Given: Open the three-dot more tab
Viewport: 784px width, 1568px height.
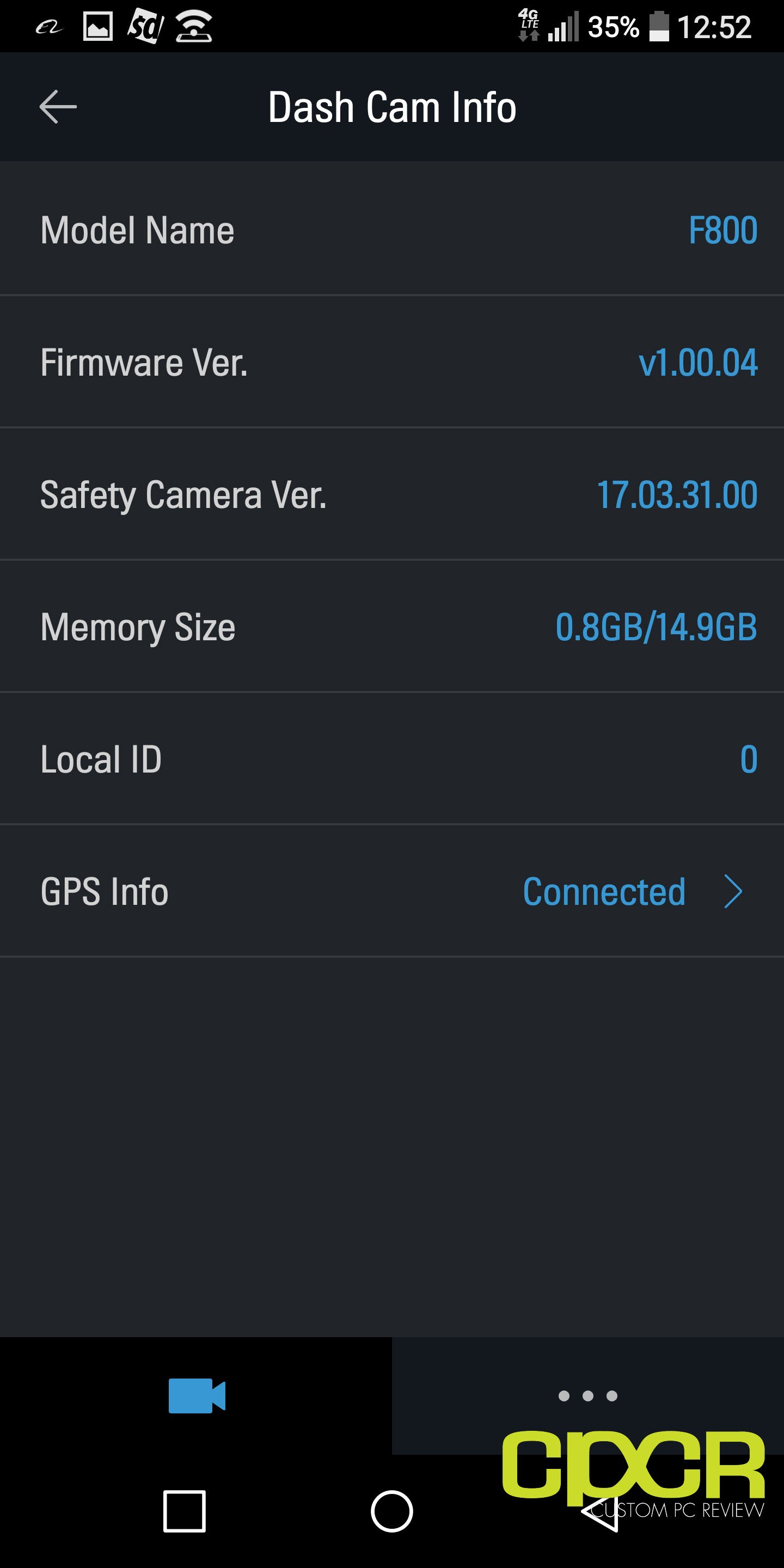Looking at the screenshot, I should (x=588, y=1395).
